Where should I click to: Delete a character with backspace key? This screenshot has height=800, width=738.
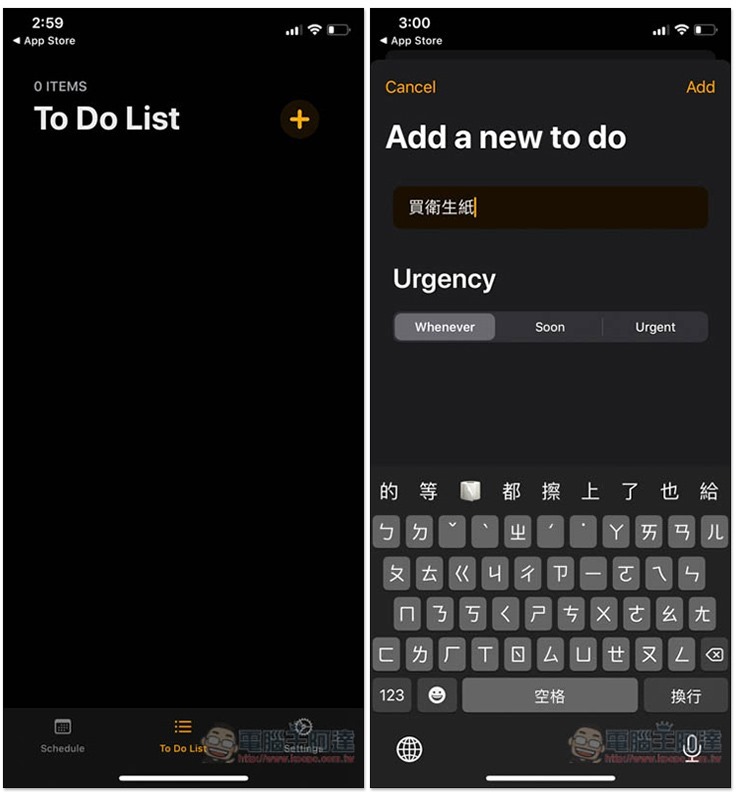click(x=713, y=655)
